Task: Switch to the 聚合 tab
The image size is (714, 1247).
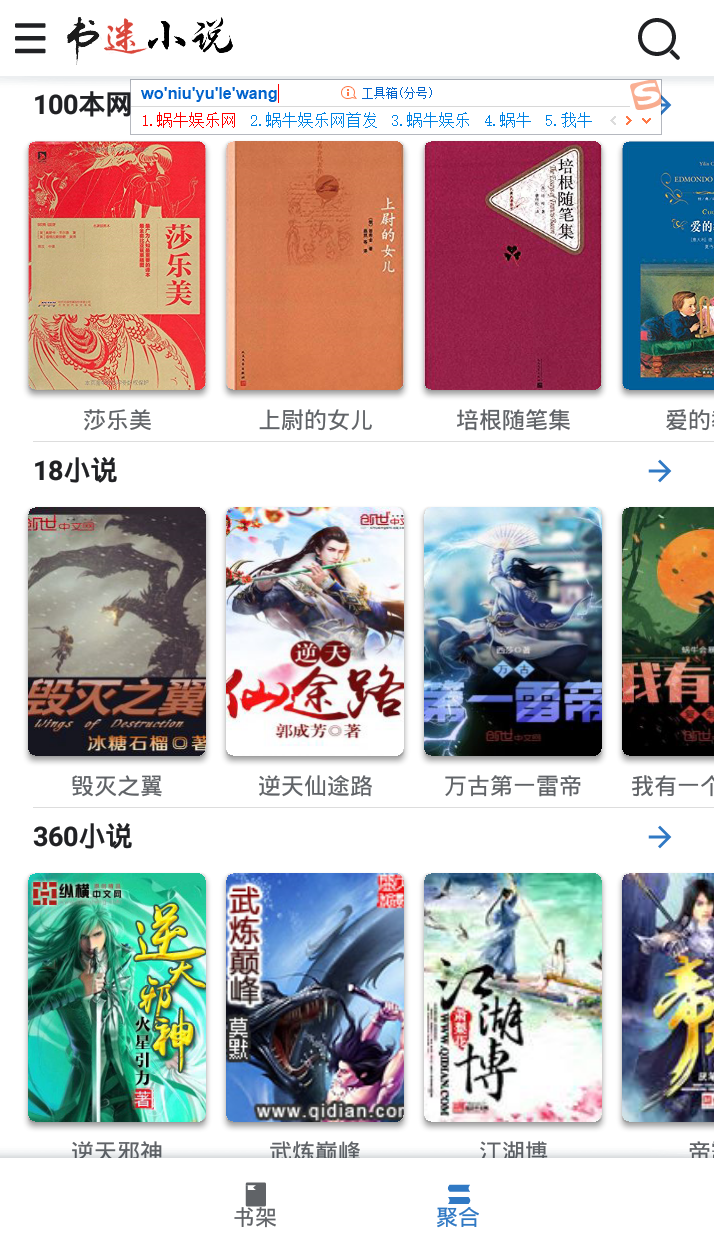Action: pyautogui.click(x=458, y=1203)
